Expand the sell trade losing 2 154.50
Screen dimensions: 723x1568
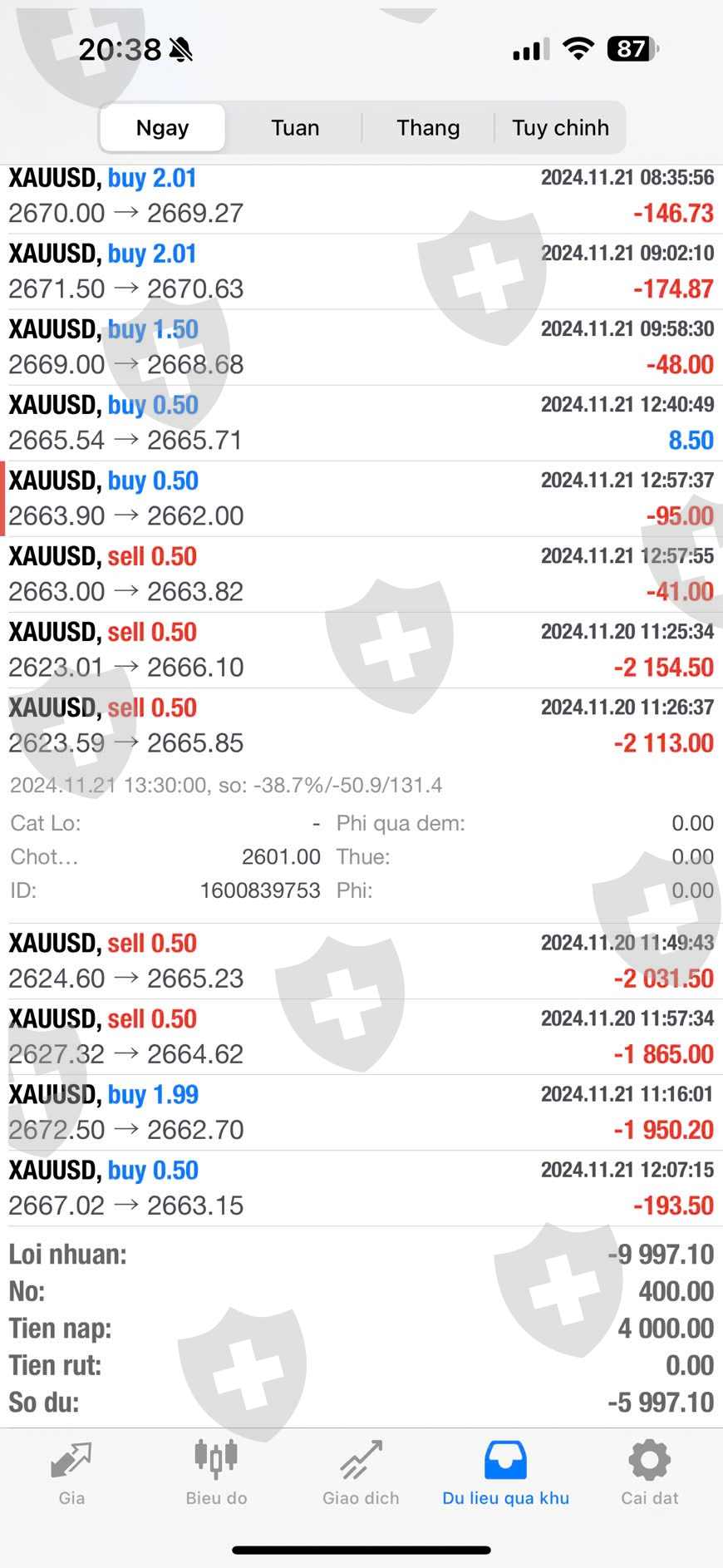pos(361,650)
